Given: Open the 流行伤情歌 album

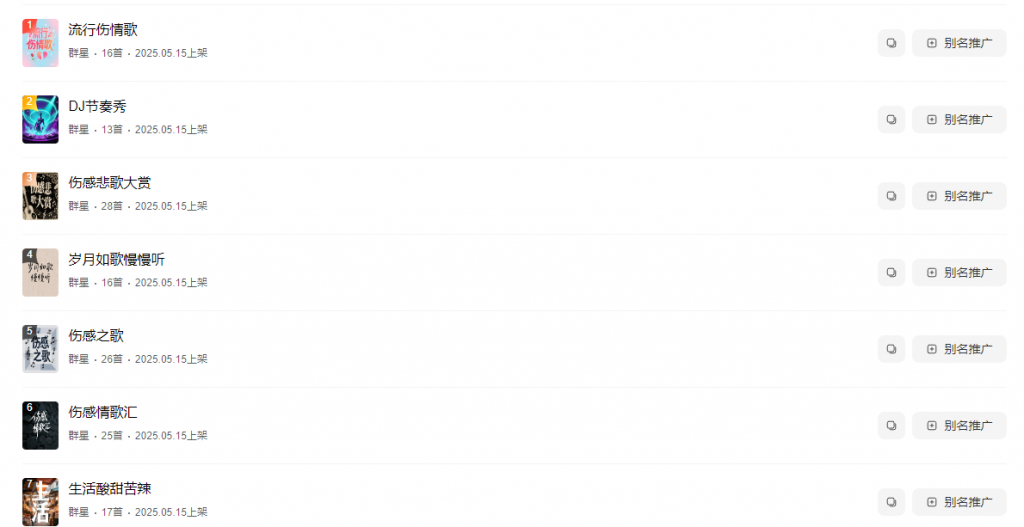Looking at the screenshot, I should pyautogui.click(x=103, y=30).
